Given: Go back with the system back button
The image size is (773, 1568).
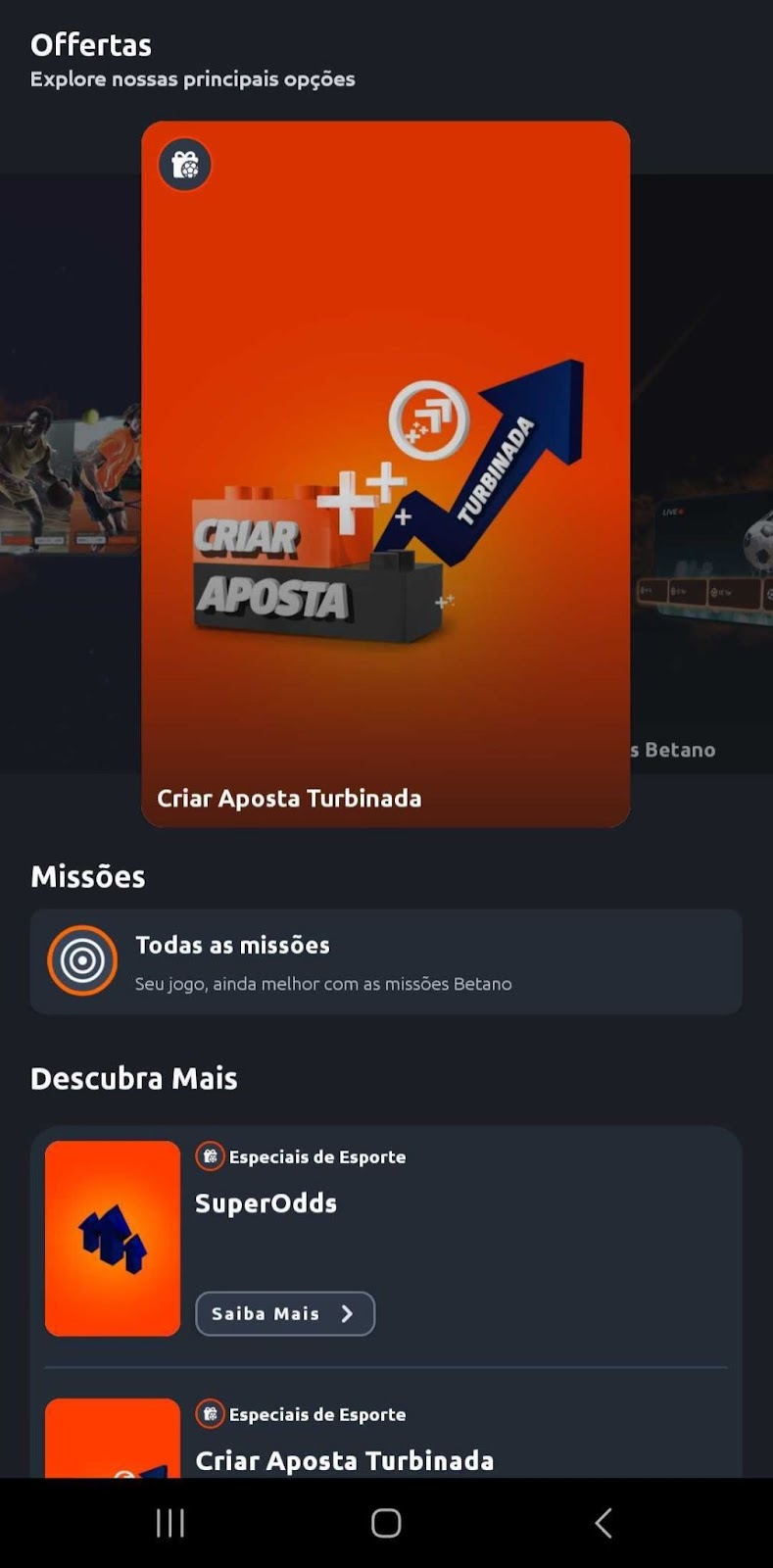Looking at the screenshot, I should pos(604,1523).
